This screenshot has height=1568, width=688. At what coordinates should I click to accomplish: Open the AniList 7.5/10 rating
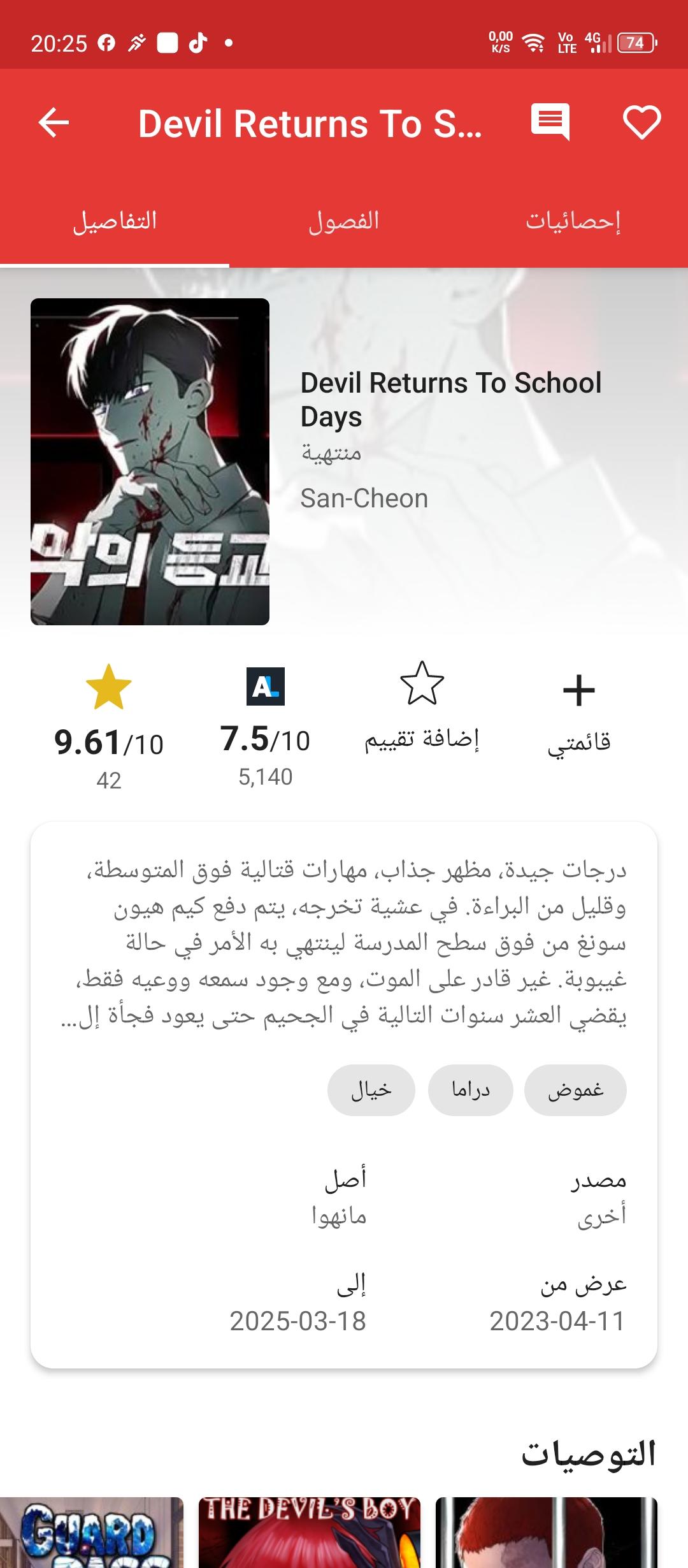coord(265,727)
